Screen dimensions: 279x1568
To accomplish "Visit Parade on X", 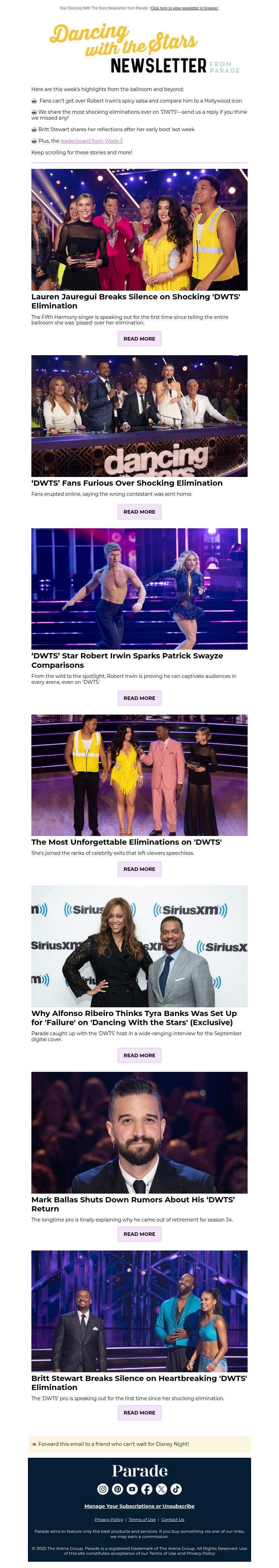I will 161,1489.
